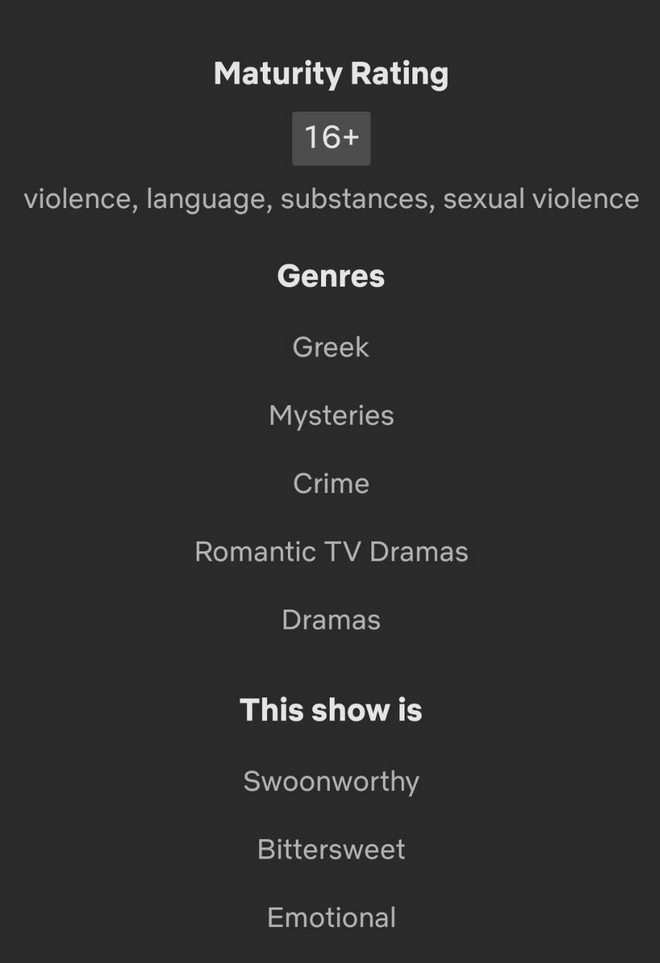
Task: Open the Dramas genre link
Action: coord(331,620)
